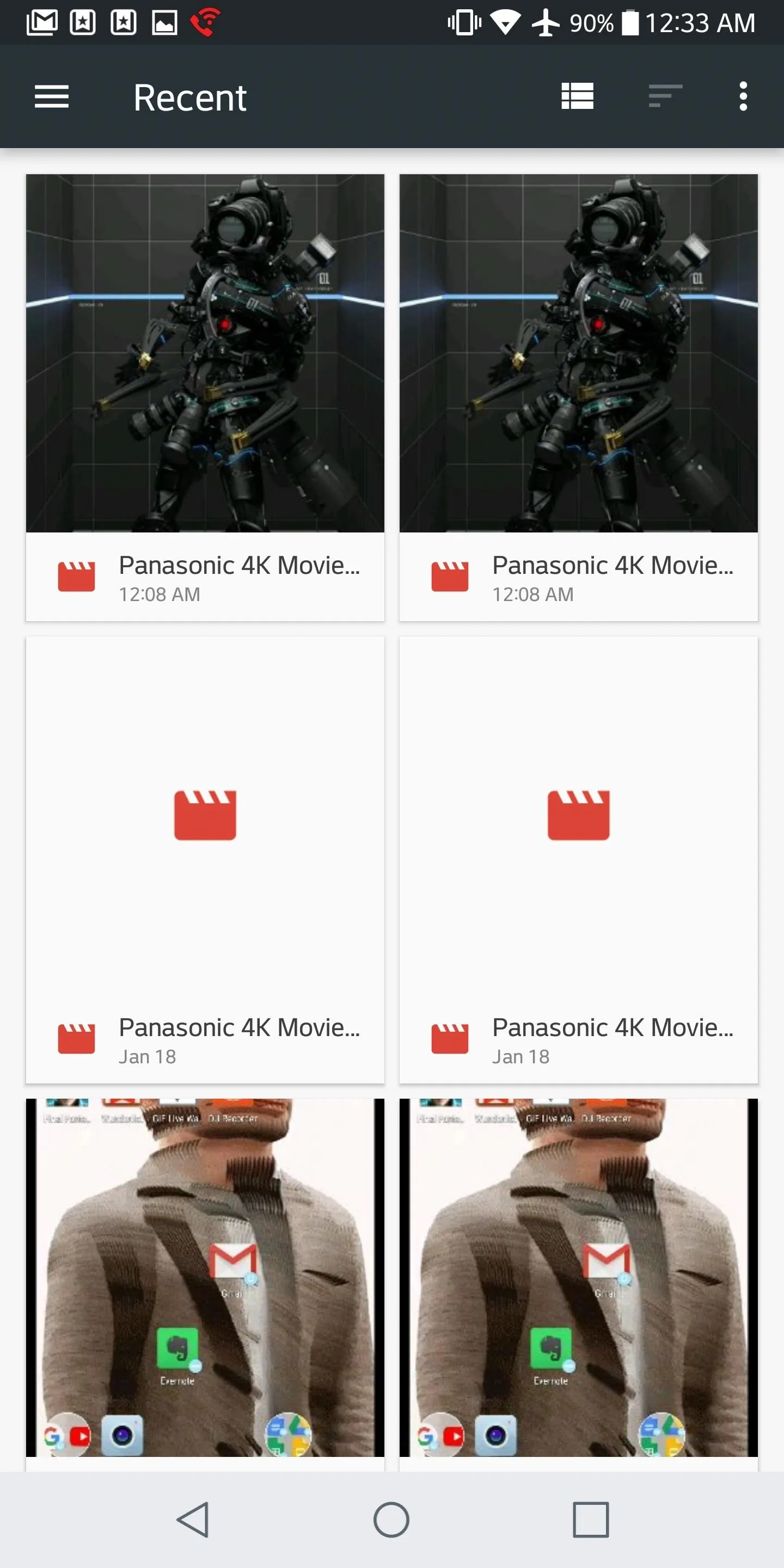Open the right 12:08 AM Panasonic 4K Movie

pos(578,397)
